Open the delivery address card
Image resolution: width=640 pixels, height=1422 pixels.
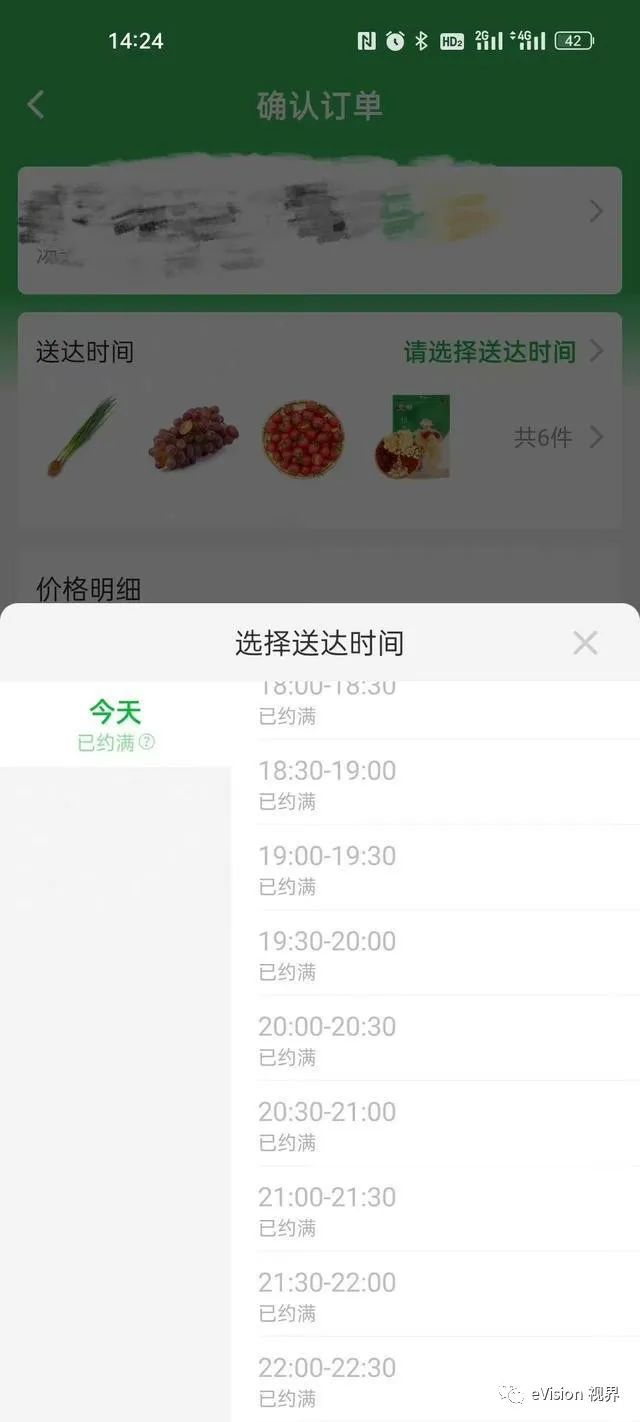click(x=320, y=230)
